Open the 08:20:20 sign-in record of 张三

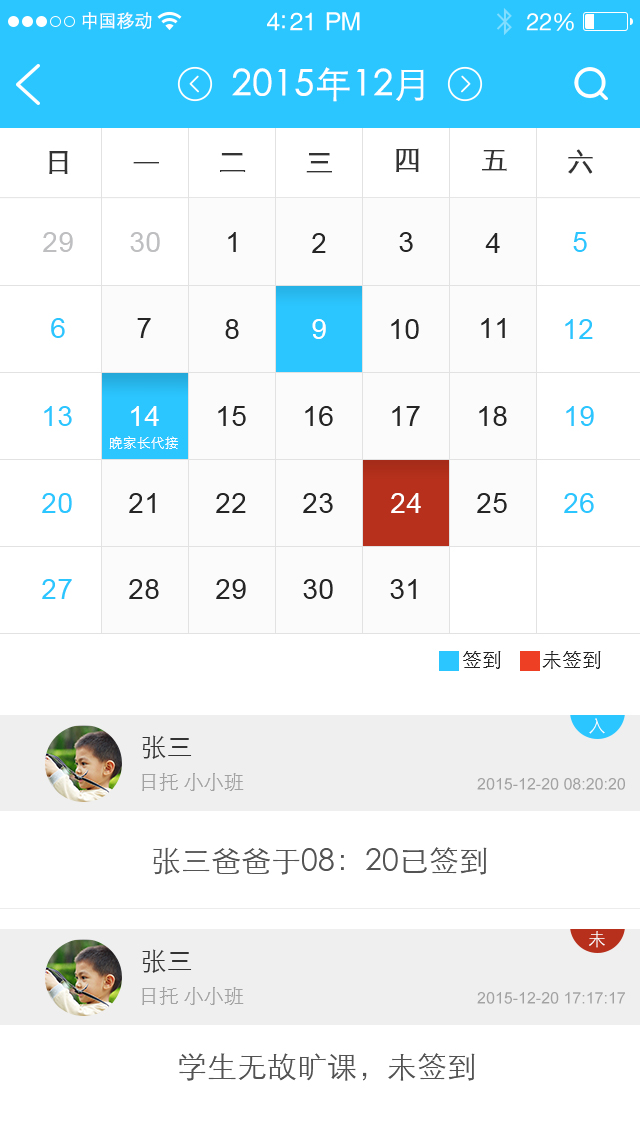[x=320, y=764]
